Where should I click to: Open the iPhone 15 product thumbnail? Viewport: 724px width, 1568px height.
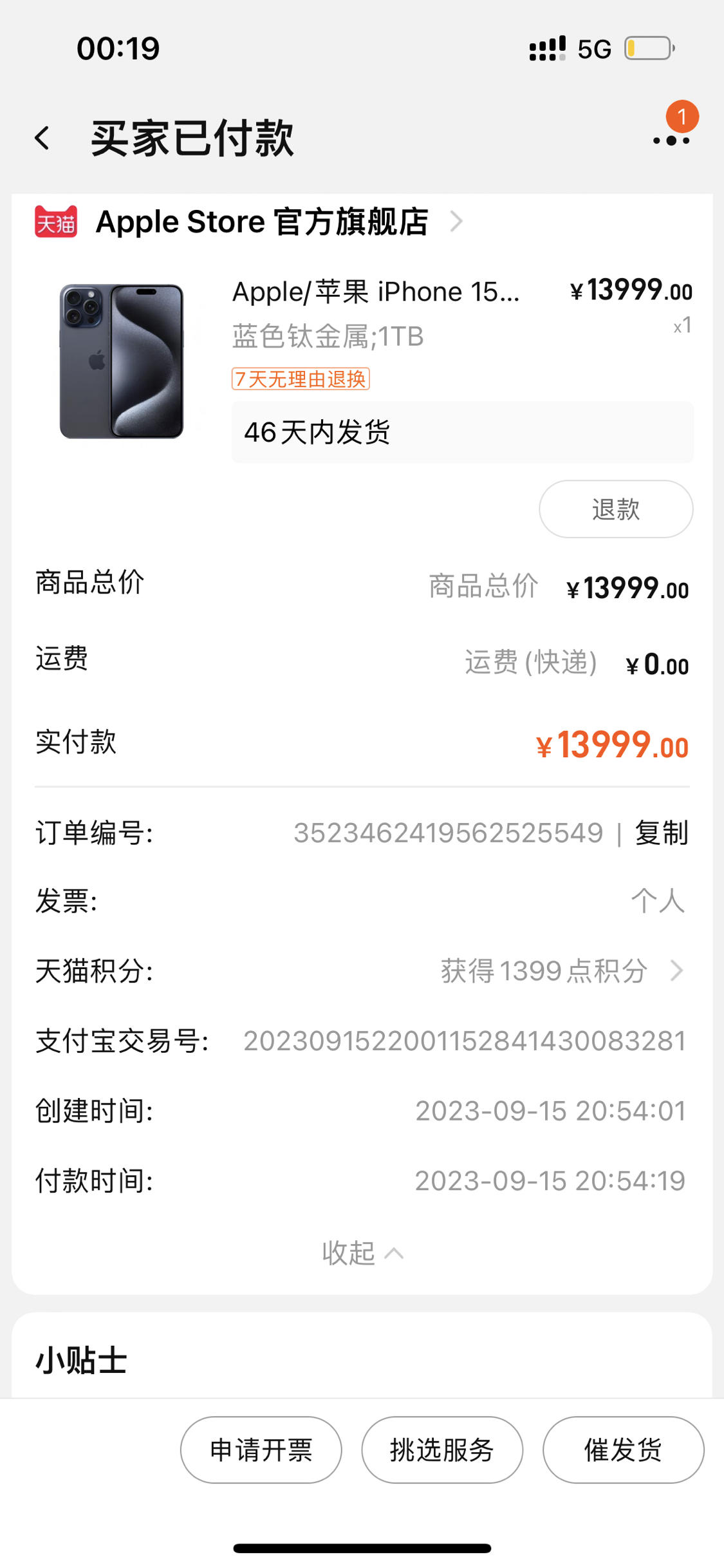pyautogui.click(x=122, y=361)
